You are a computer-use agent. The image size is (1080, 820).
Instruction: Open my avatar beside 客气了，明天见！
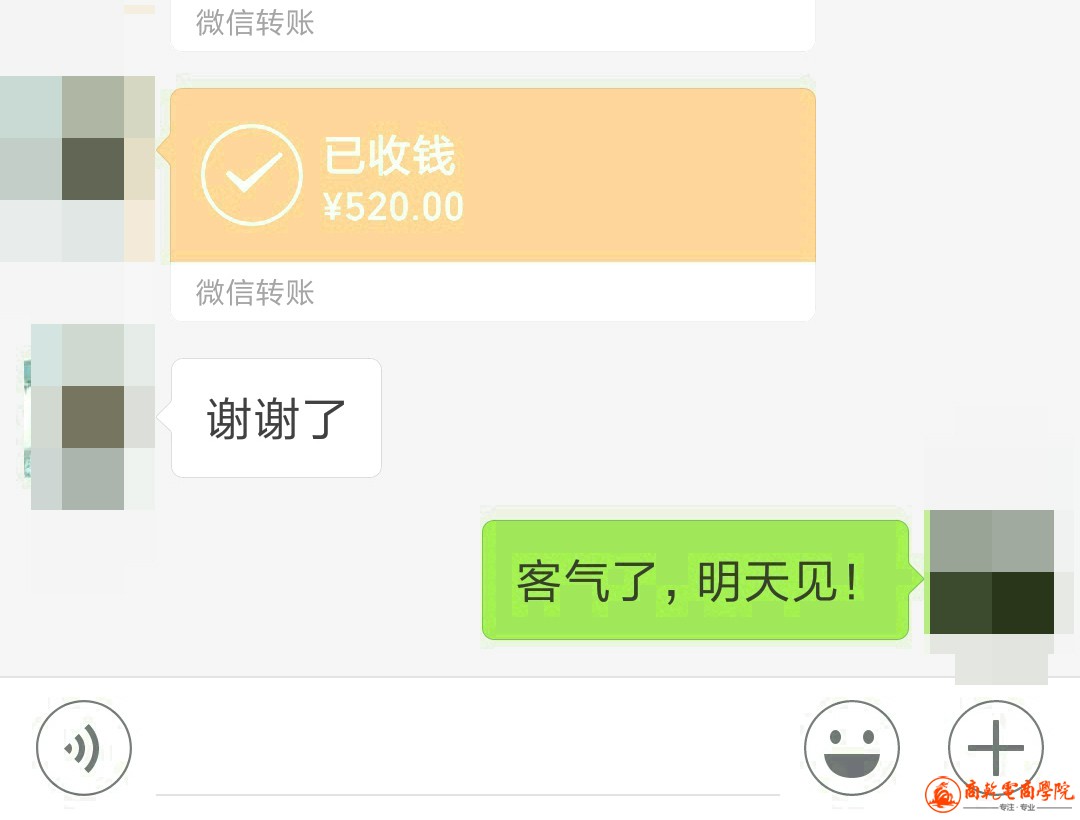991,573
